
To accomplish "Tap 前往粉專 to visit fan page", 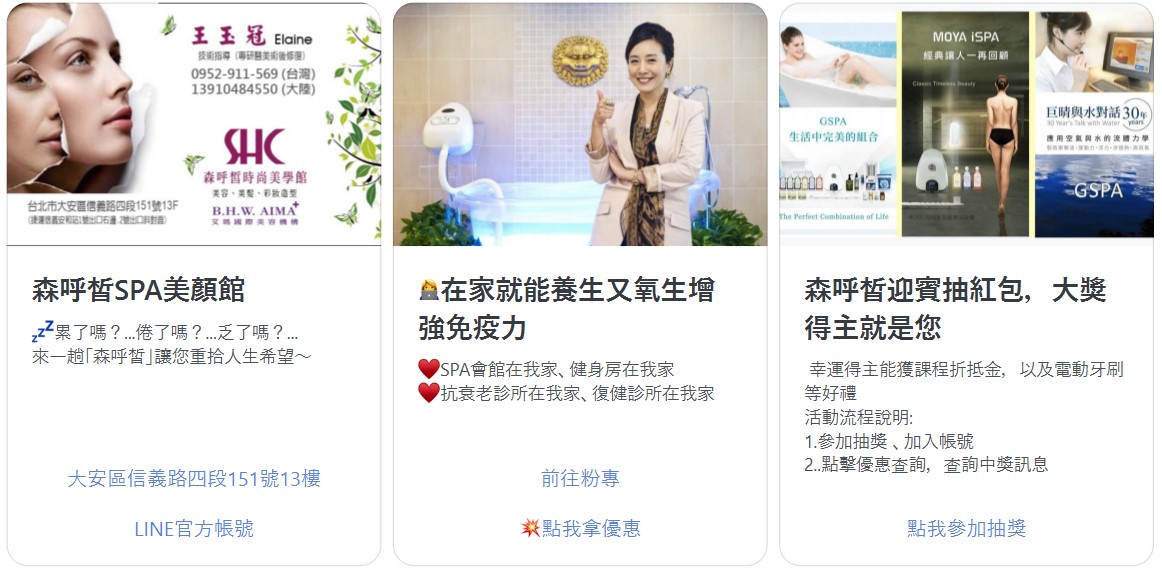I will click(580, 479).
